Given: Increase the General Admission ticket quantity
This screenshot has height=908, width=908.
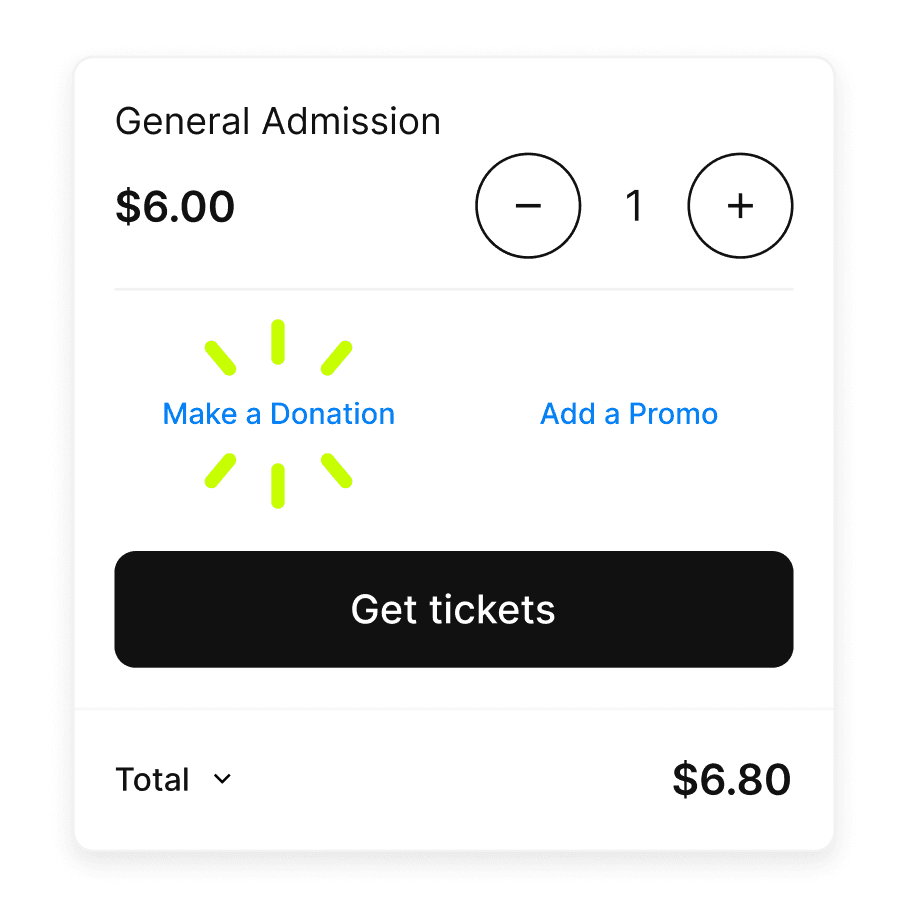Looking at the screenshot, I should [x=740, y=206].
